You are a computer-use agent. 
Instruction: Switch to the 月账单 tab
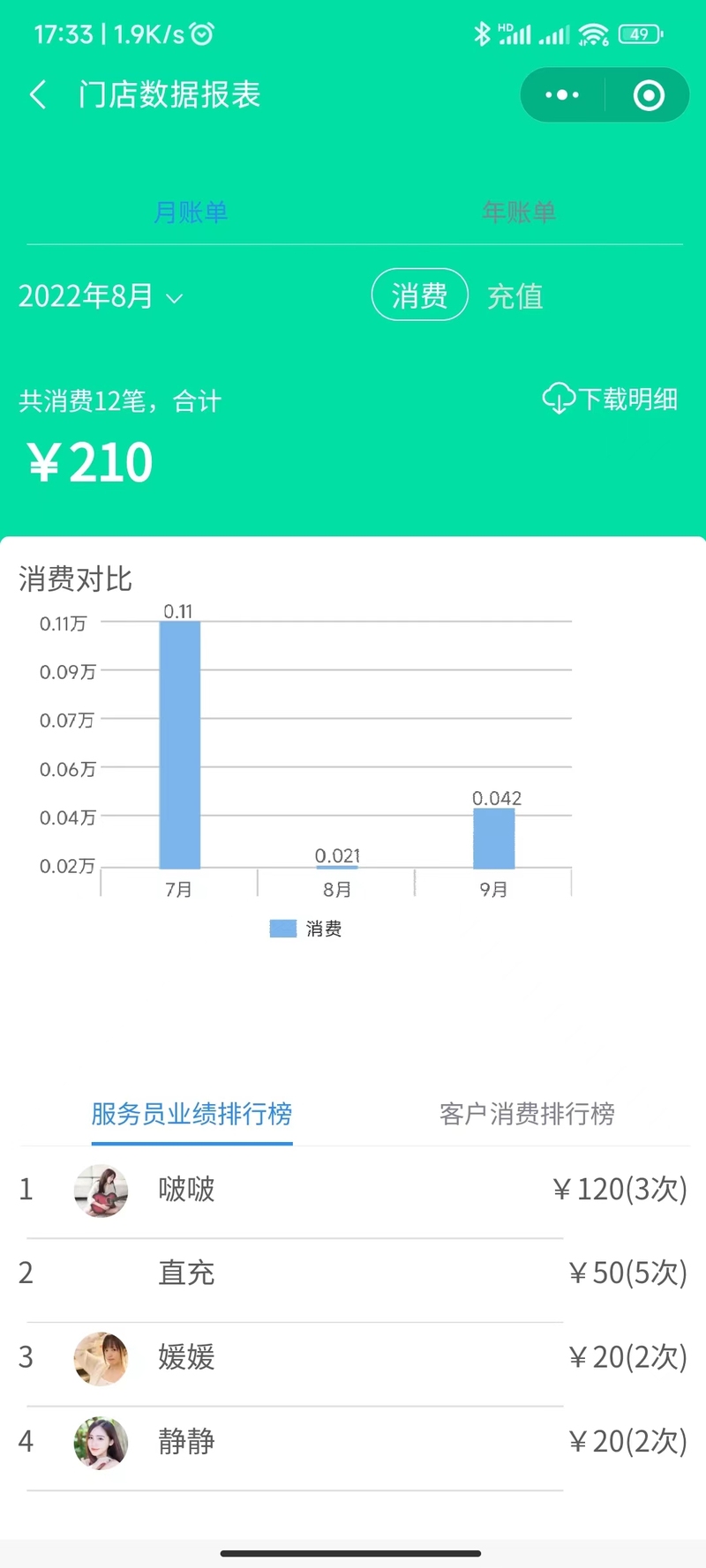(191, 212)
